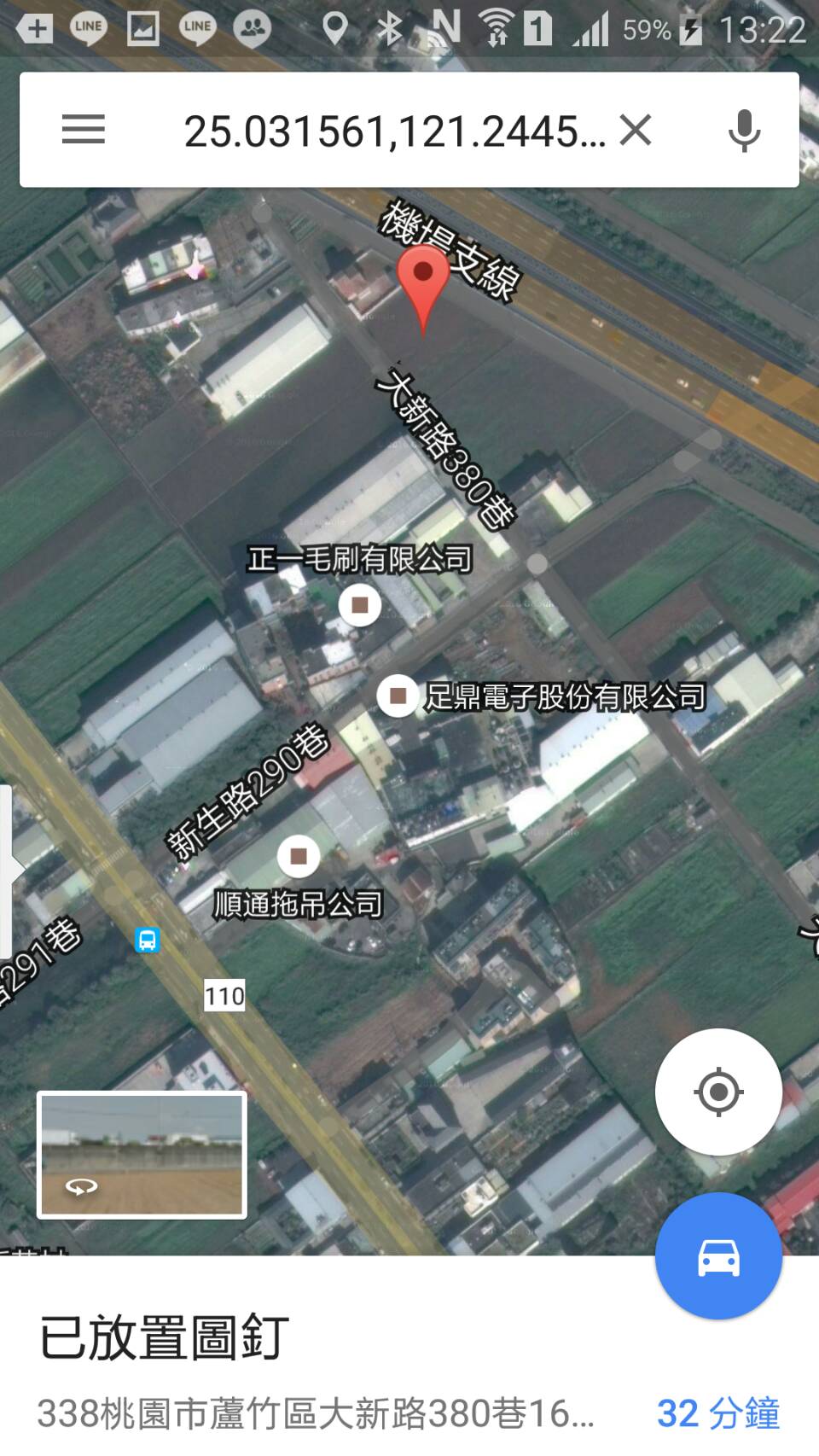Select the 正一毛刷有限公司 place marker
819x1456 pixels.
(x=360, y=605)
